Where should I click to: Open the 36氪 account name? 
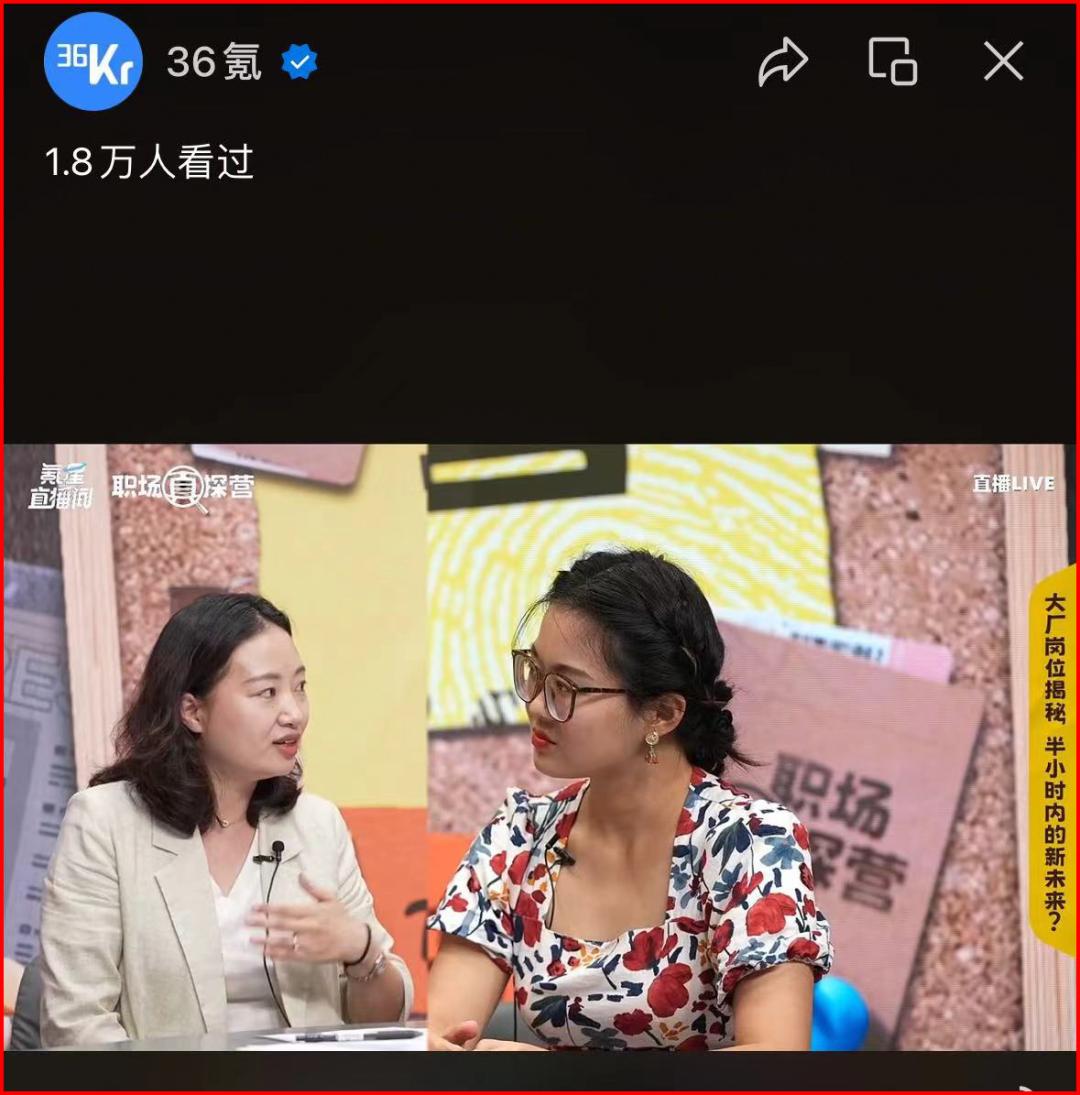pyautogui.click(x=214, y=63)
